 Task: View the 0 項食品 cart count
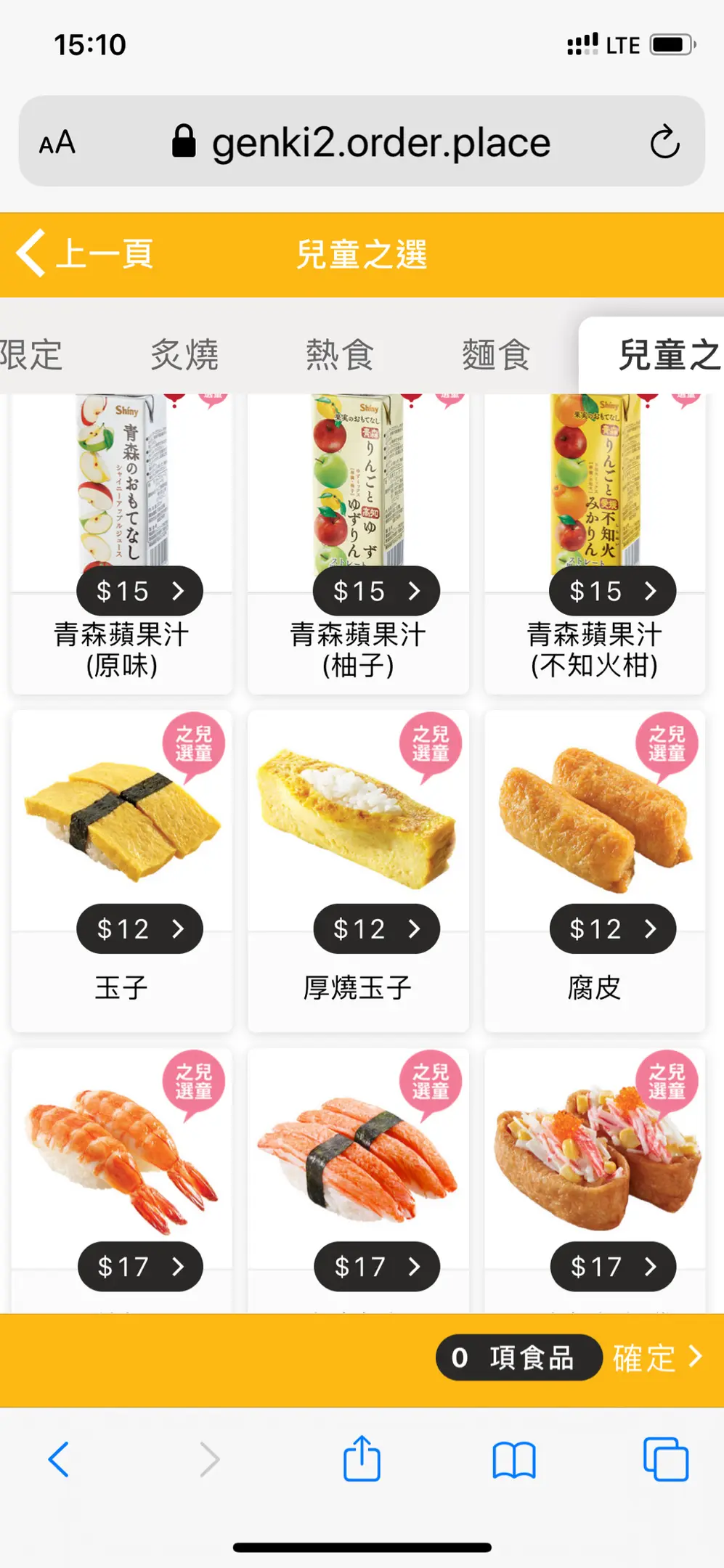click(518, 1357)
